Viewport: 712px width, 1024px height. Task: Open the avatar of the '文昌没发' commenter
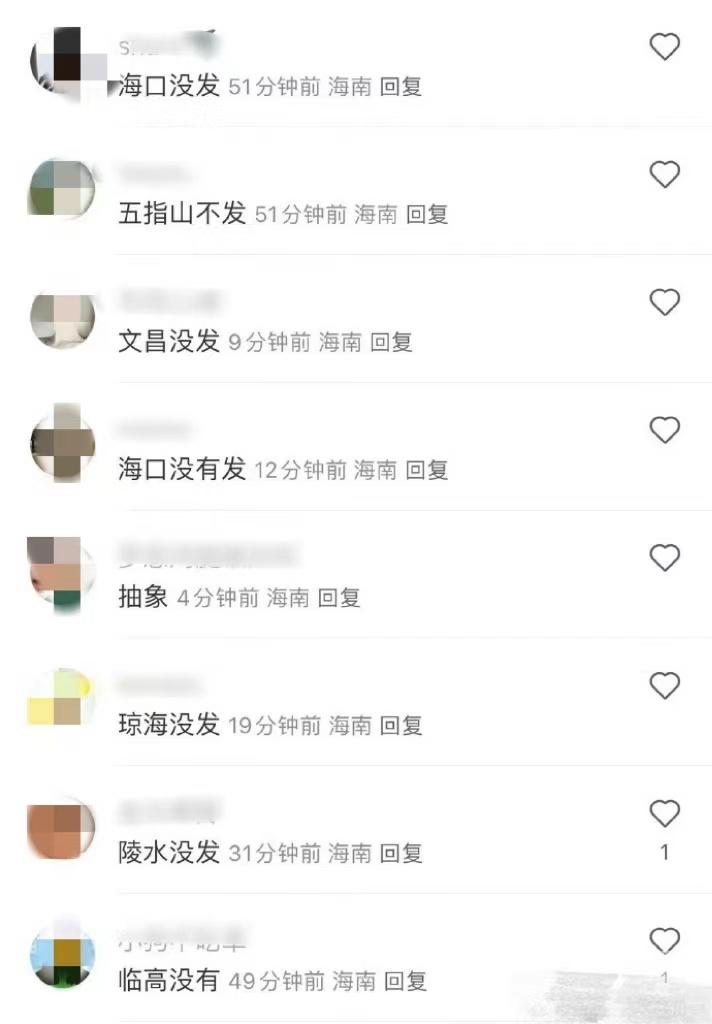point(63,322)
